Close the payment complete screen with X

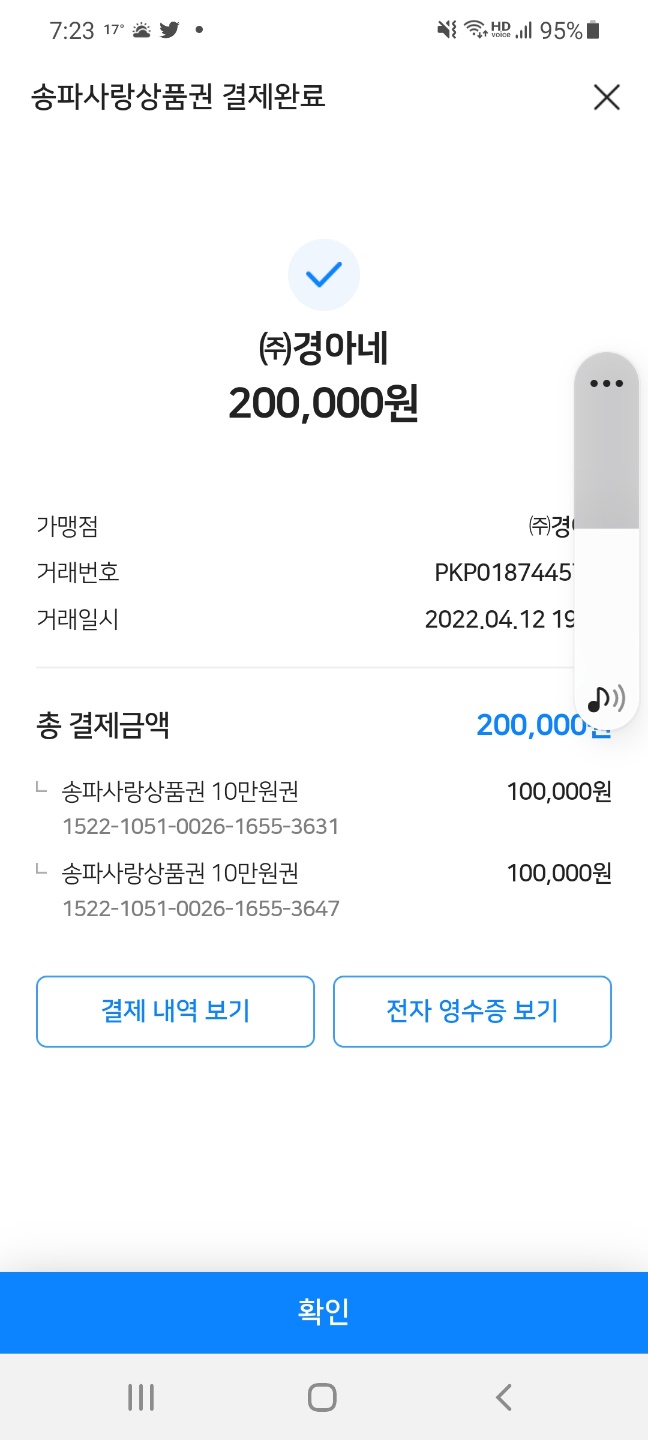click(606, 97)
